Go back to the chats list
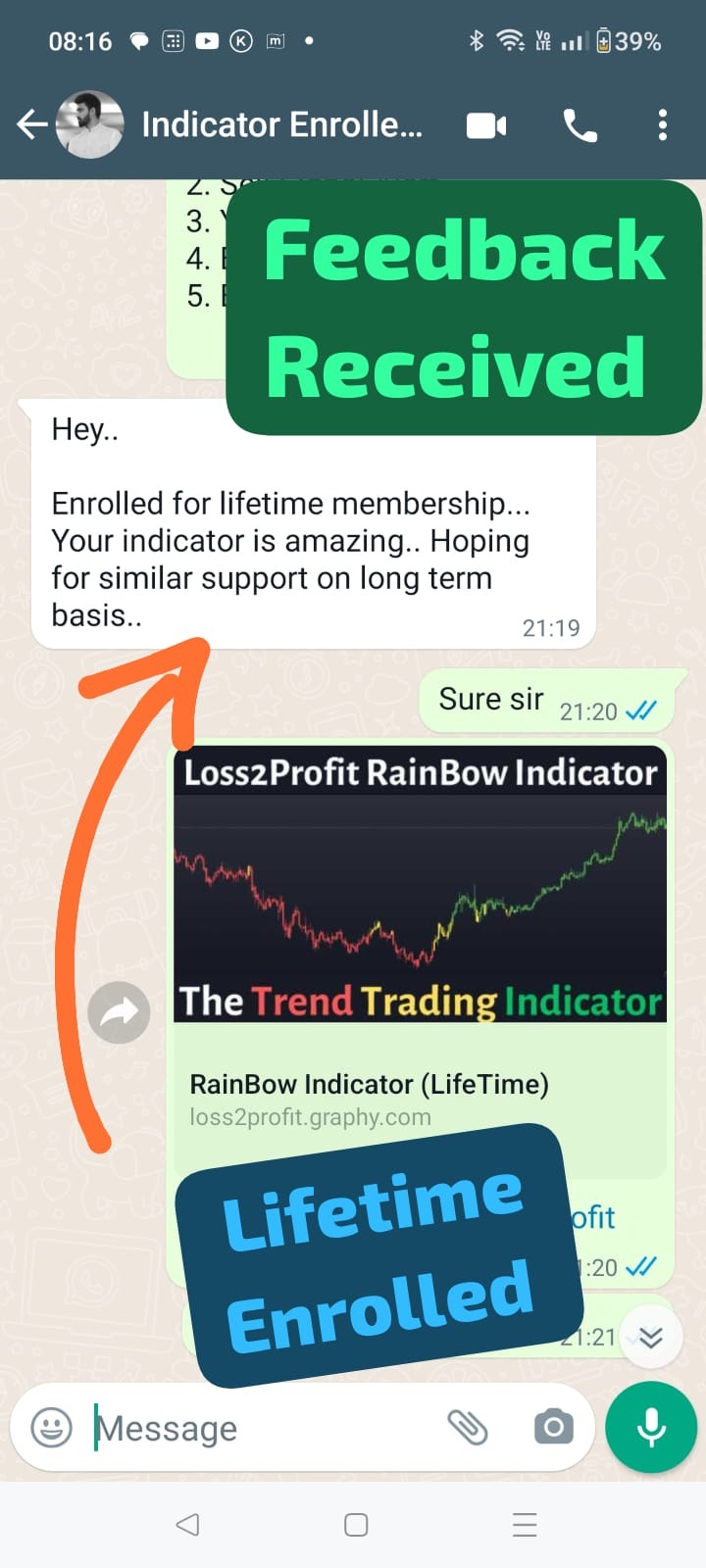 [x=31, y=124]
